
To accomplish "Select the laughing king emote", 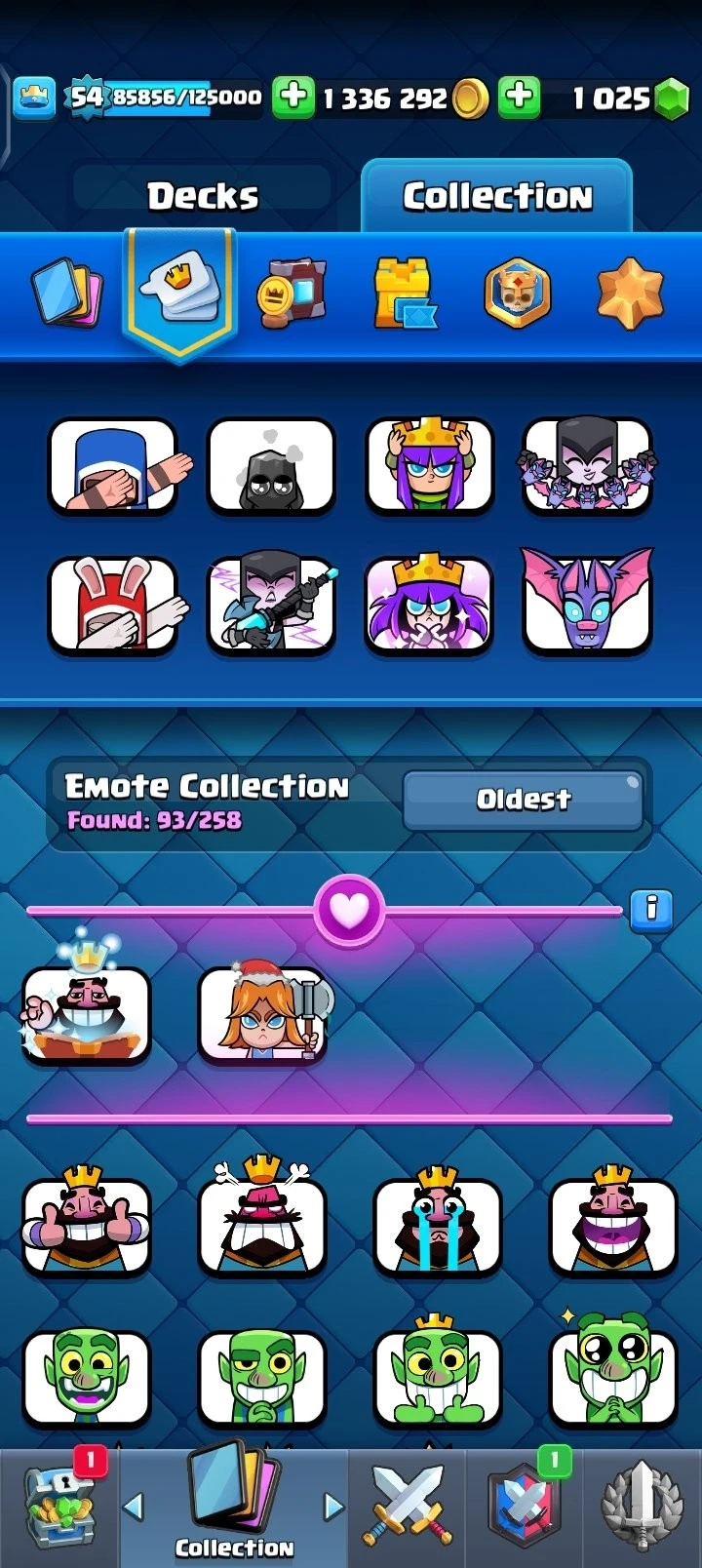I will point(612,1224).
